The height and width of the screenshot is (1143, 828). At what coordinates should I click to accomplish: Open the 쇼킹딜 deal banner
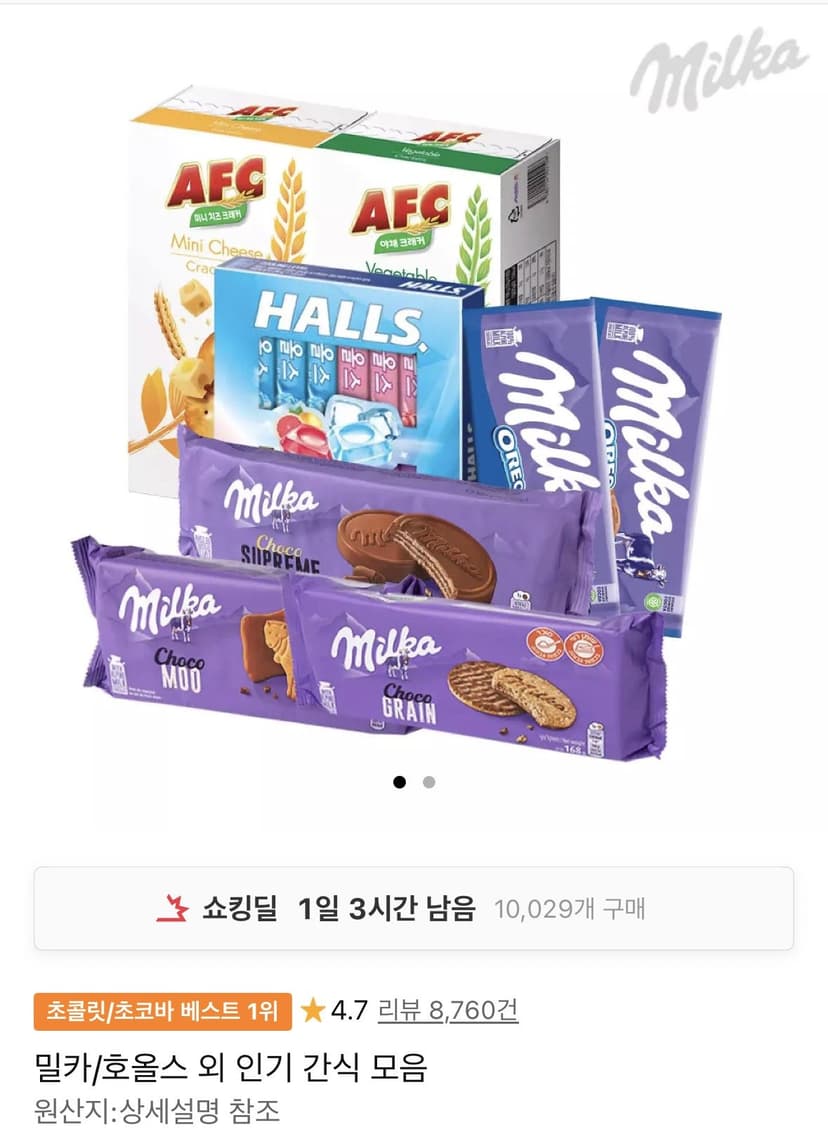click(414, 908)
